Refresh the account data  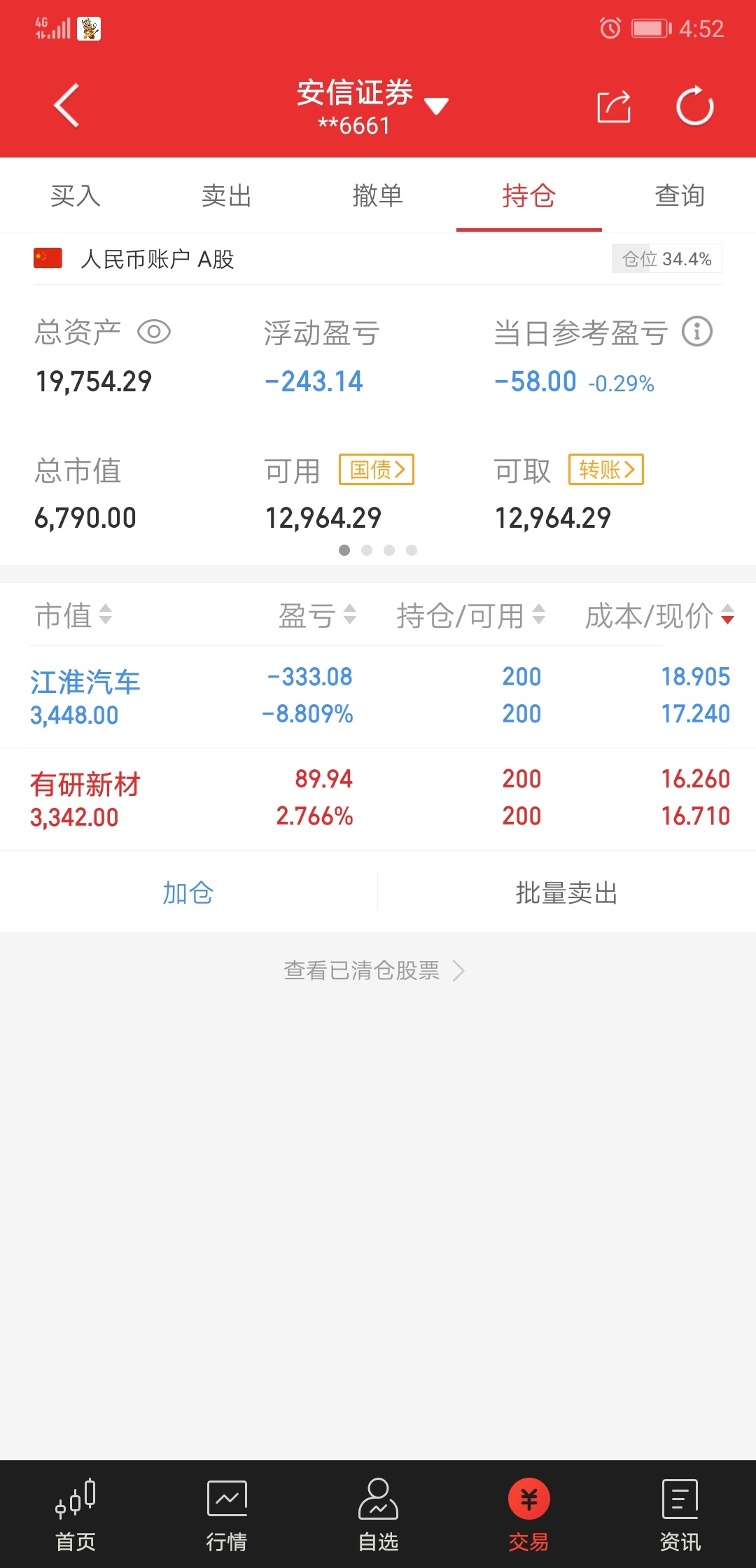pos(694,106)
